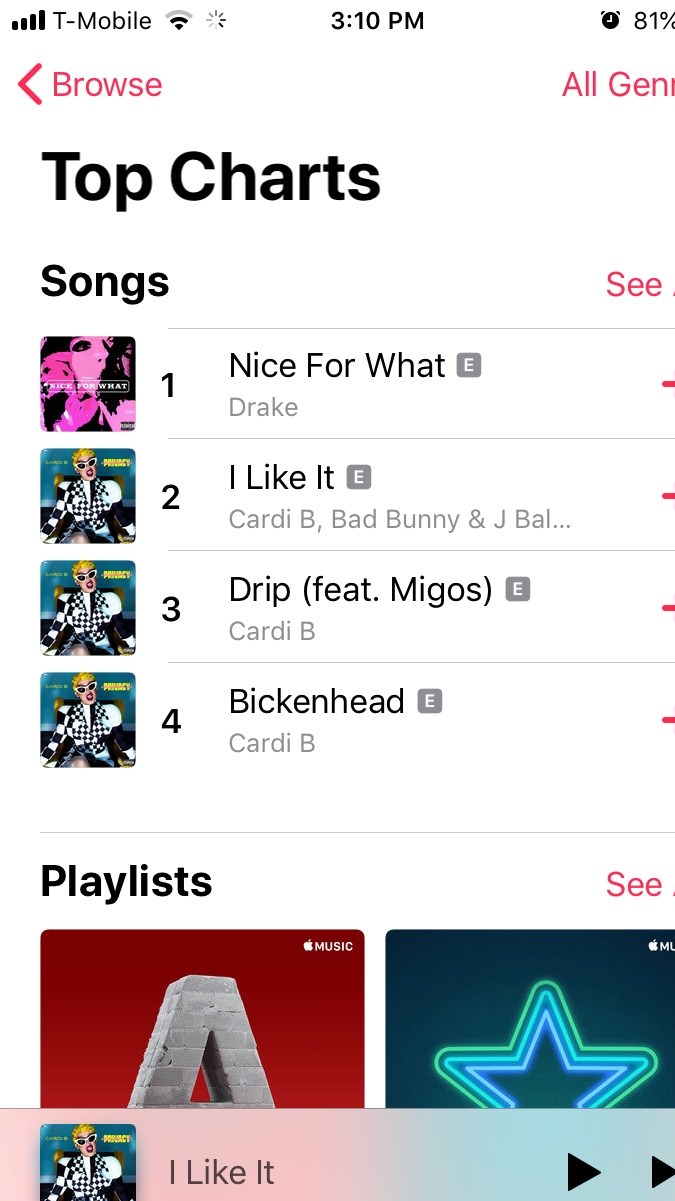This screenshot has width=675, height=1201.
Task: Add Drip to library
Action: [667, 608]
